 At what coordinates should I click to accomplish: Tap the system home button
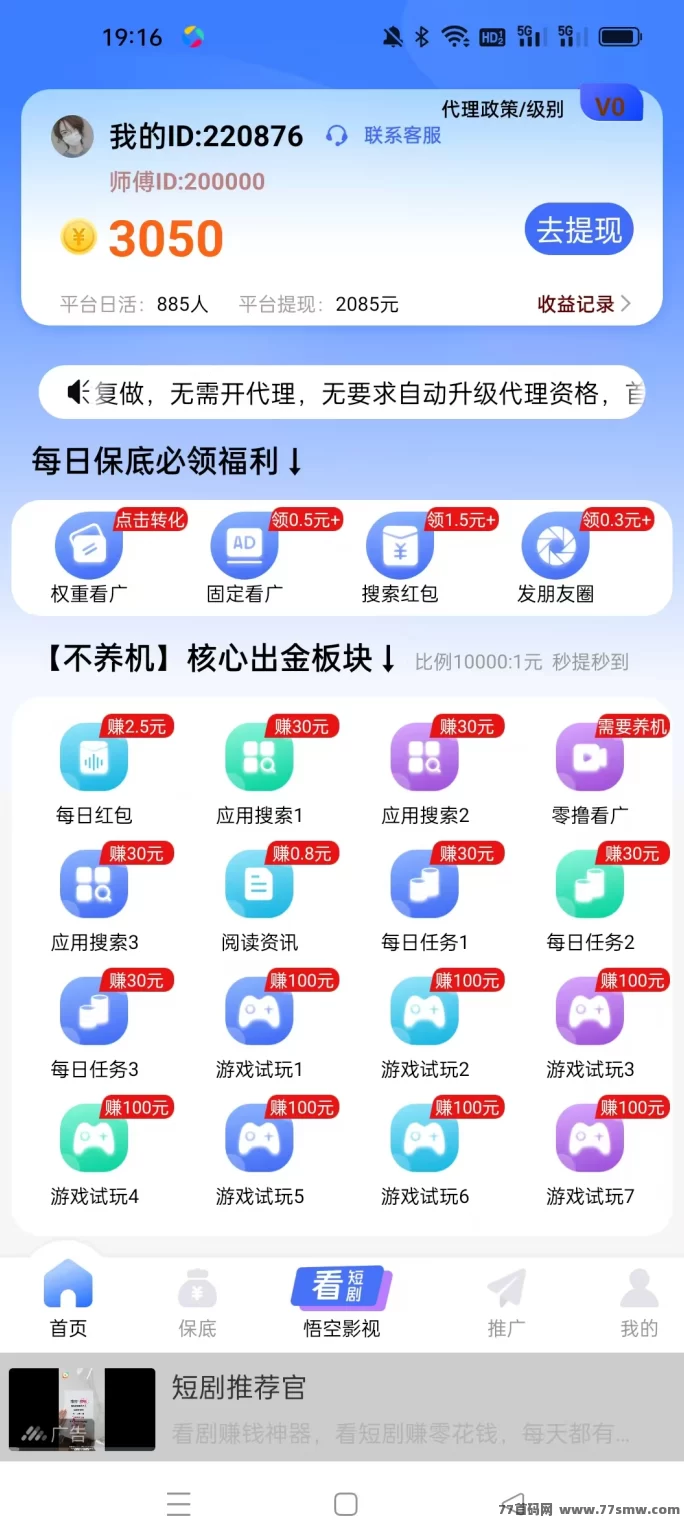tap(346, 1503)
